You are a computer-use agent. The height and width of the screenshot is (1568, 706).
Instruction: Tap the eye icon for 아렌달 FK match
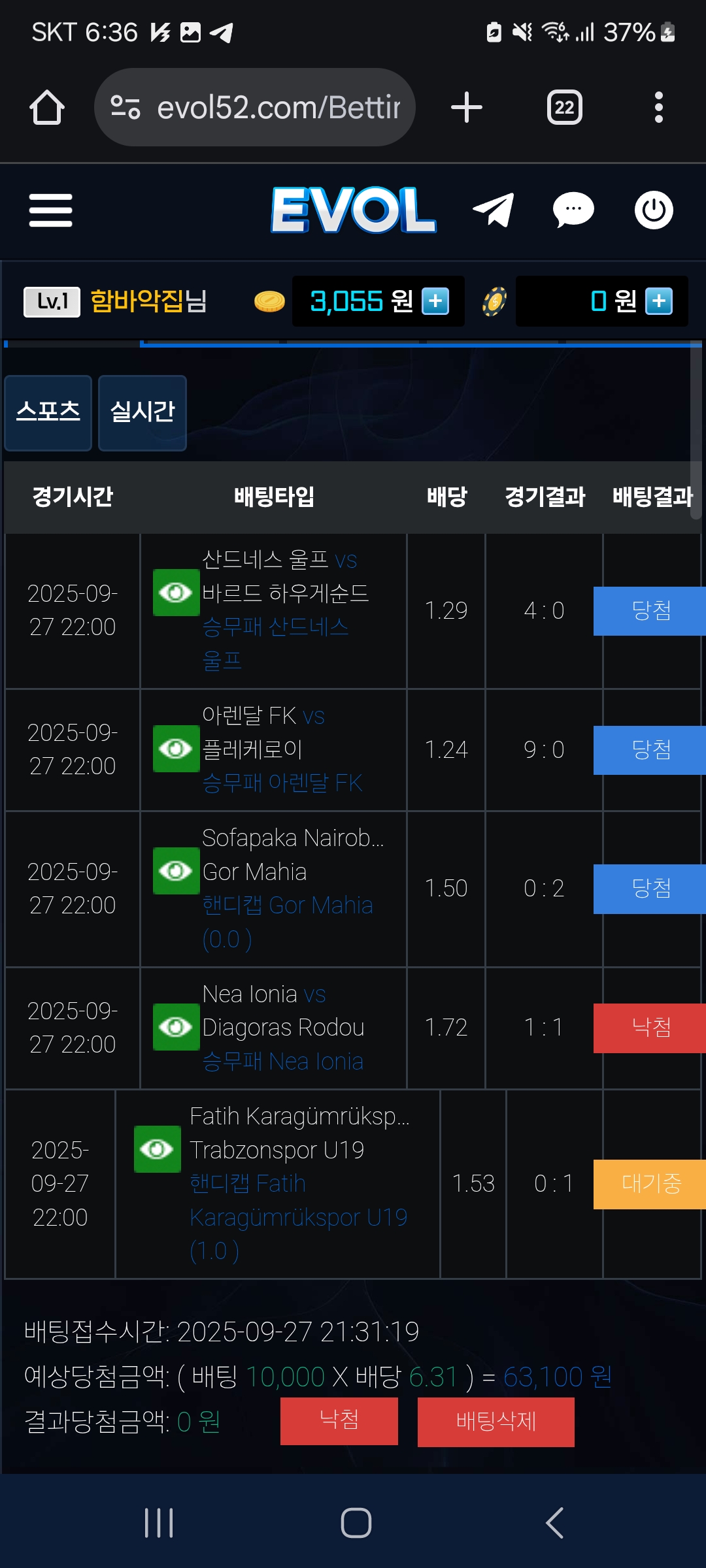(x=176, y=749)
